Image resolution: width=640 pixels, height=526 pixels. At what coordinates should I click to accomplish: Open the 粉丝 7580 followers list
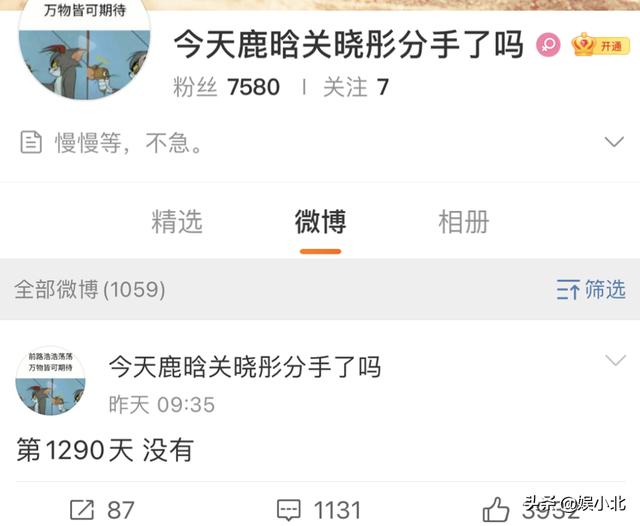coord(227,87)
